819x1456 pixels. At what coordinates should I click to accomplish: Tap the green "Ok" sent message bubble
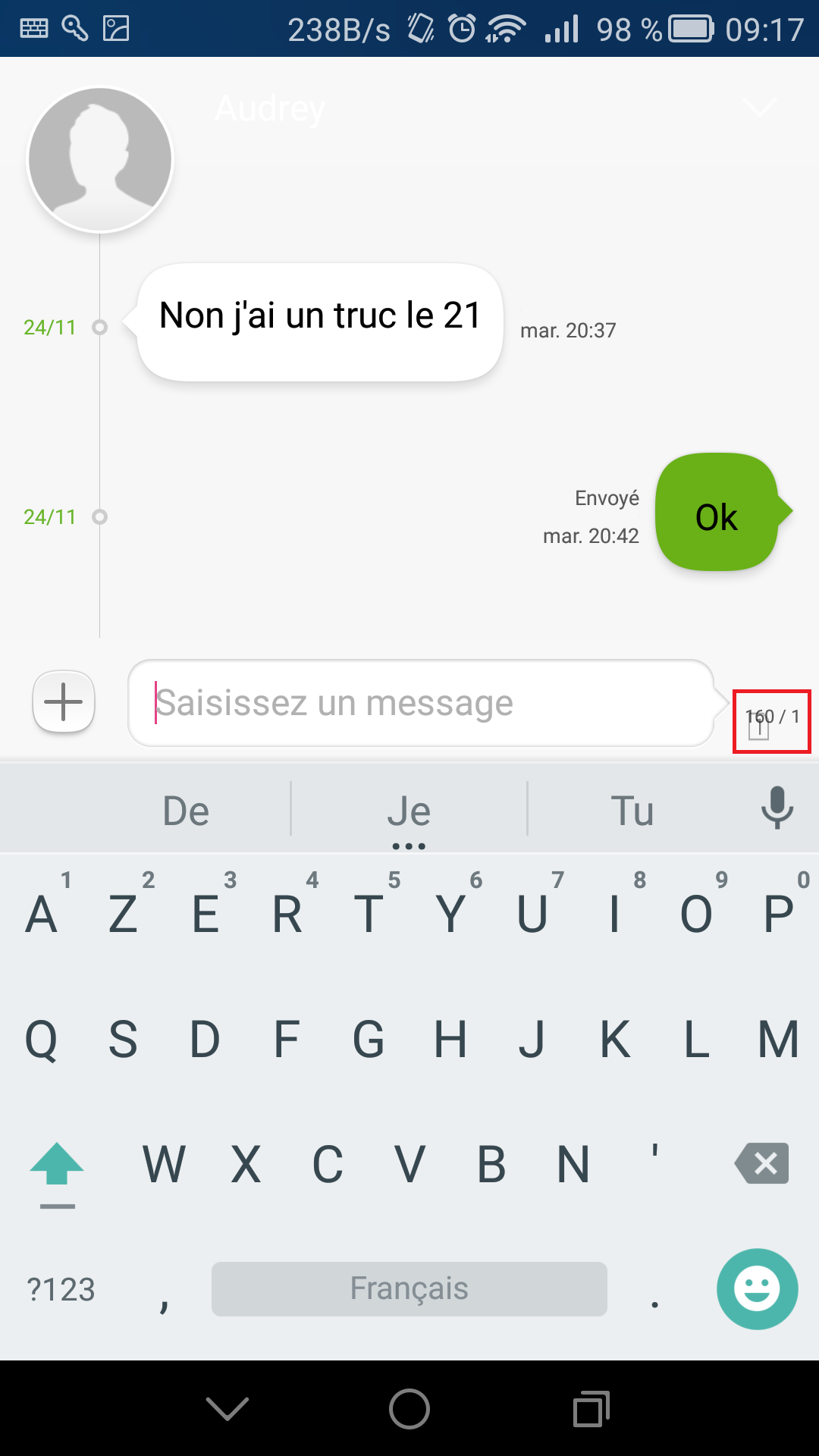(x=717, y=513)
